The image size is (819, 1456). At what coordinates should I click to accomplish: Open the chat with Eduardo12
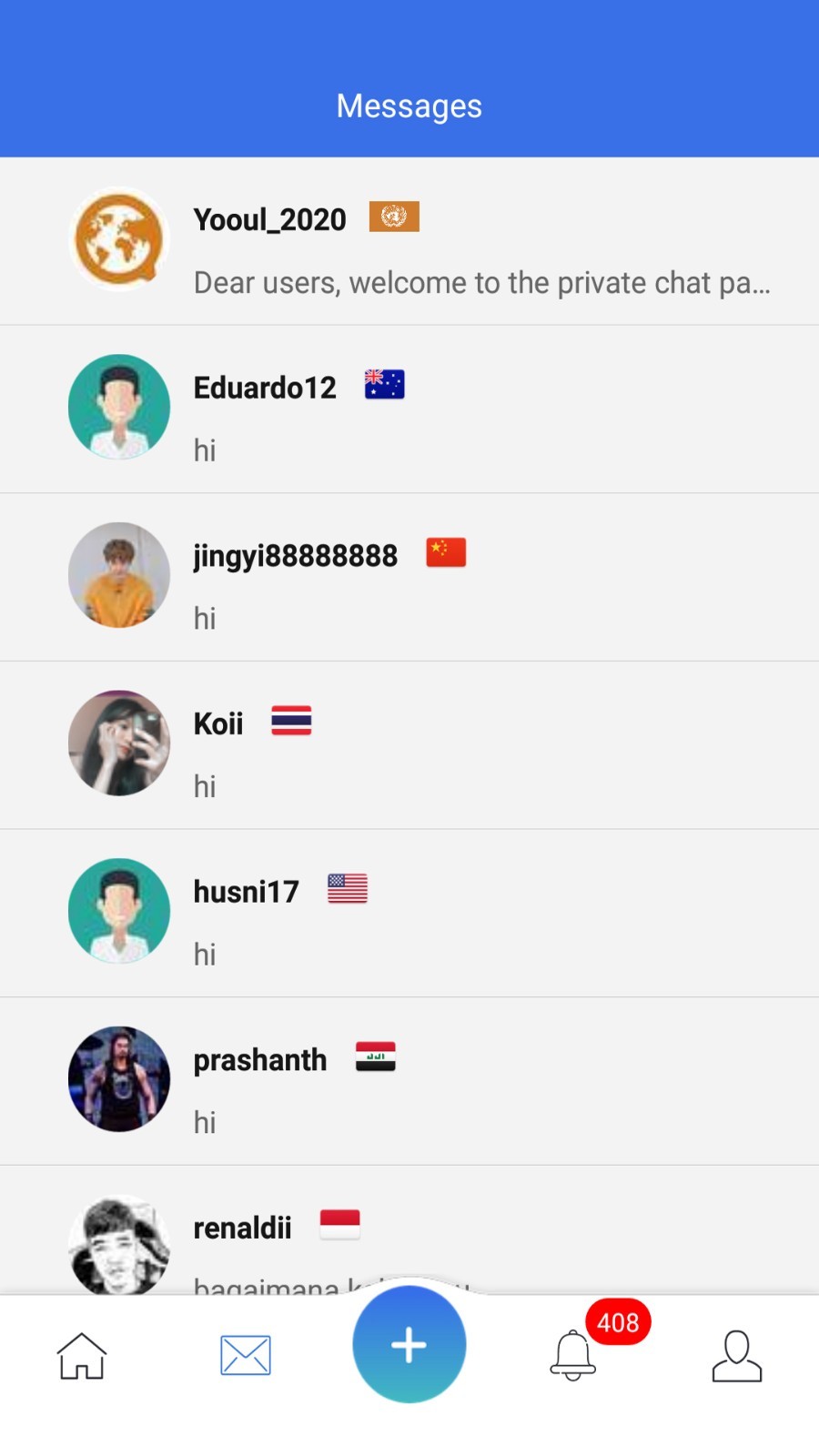tap(409, 409)
